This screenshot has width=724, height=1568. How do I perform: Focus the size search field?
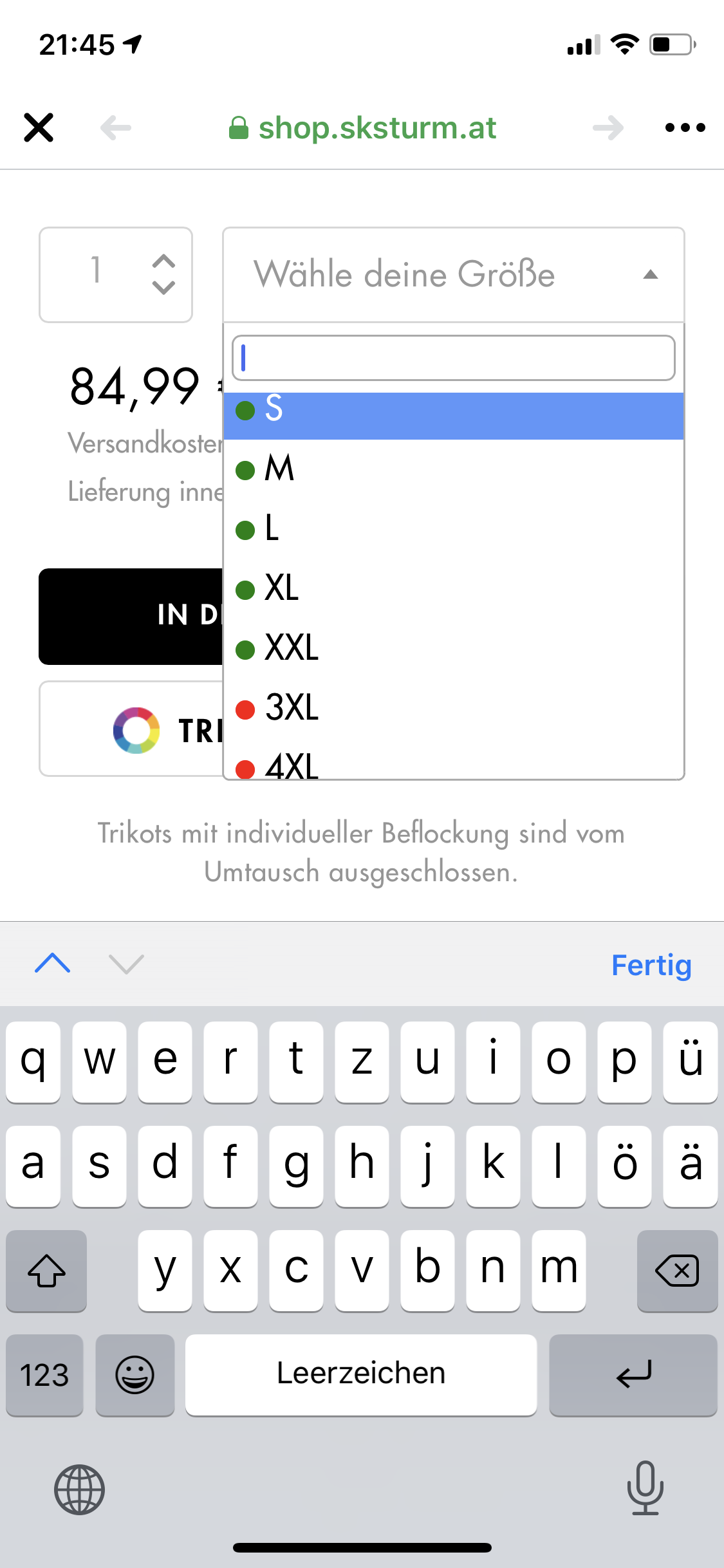453,357
